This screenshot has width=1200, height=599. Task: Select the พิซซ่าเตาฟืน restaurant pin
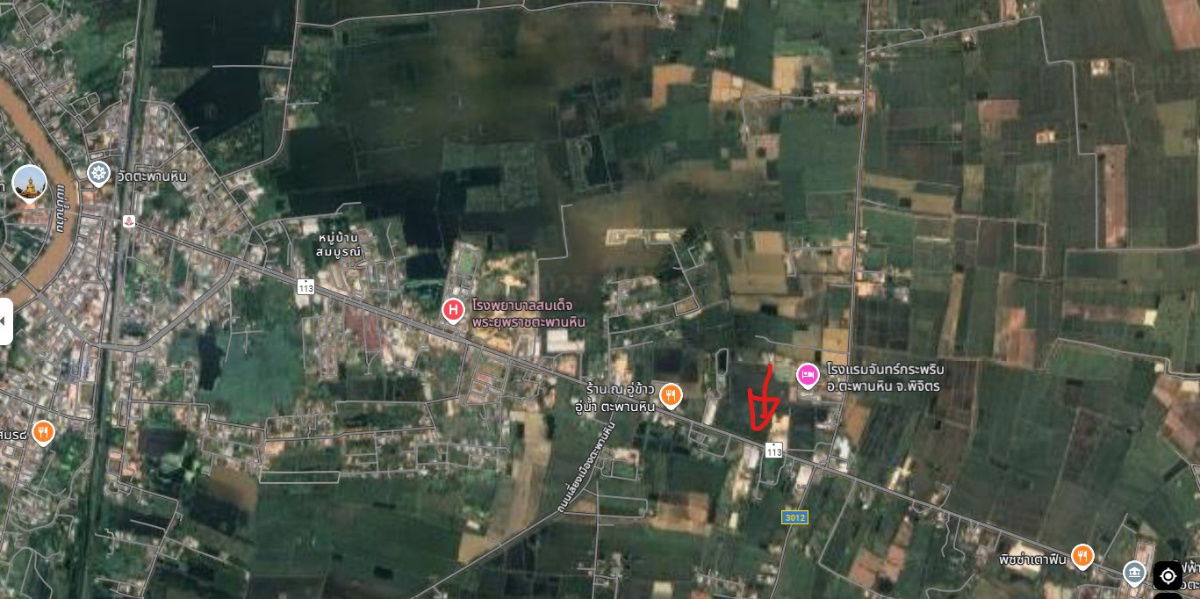1082,554
